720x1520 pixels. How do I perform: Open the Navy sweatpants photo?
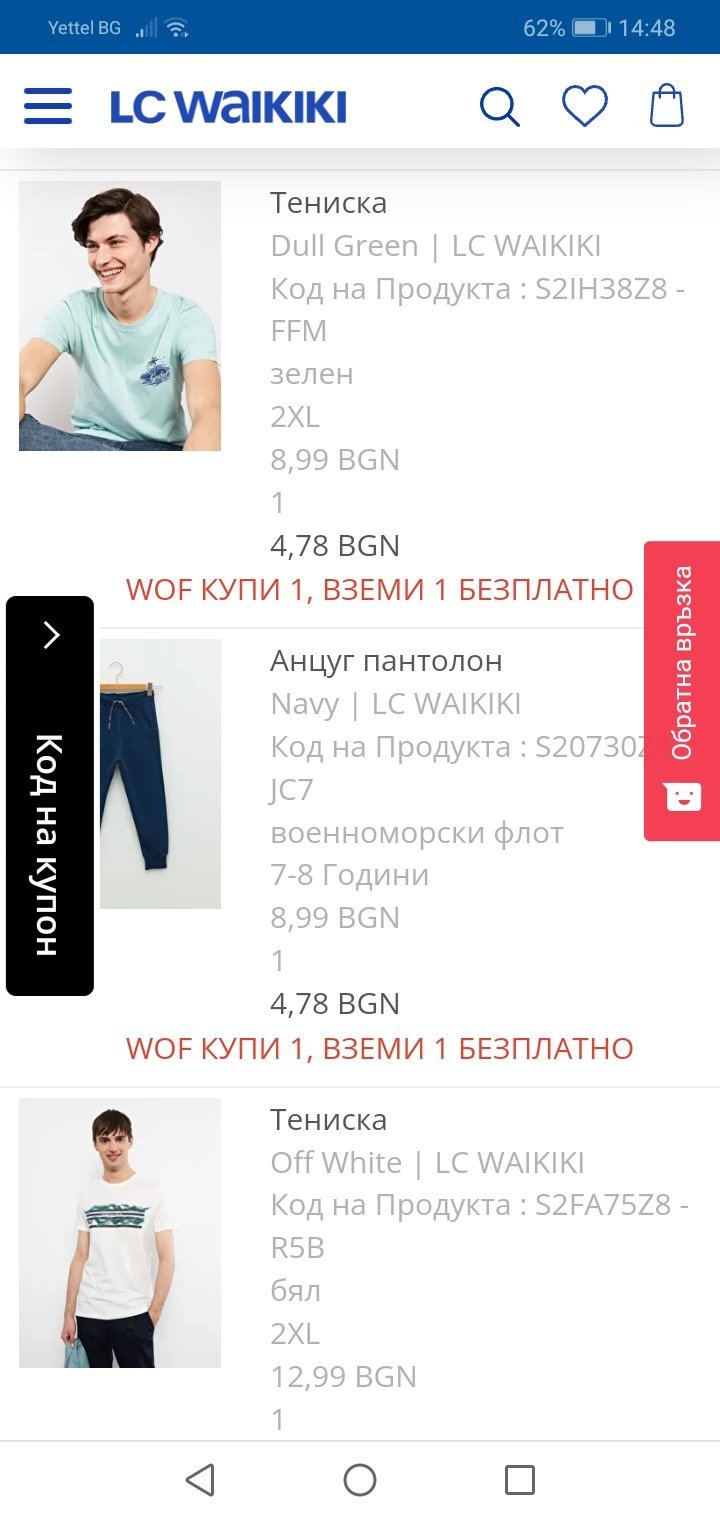tap(160, 774)
